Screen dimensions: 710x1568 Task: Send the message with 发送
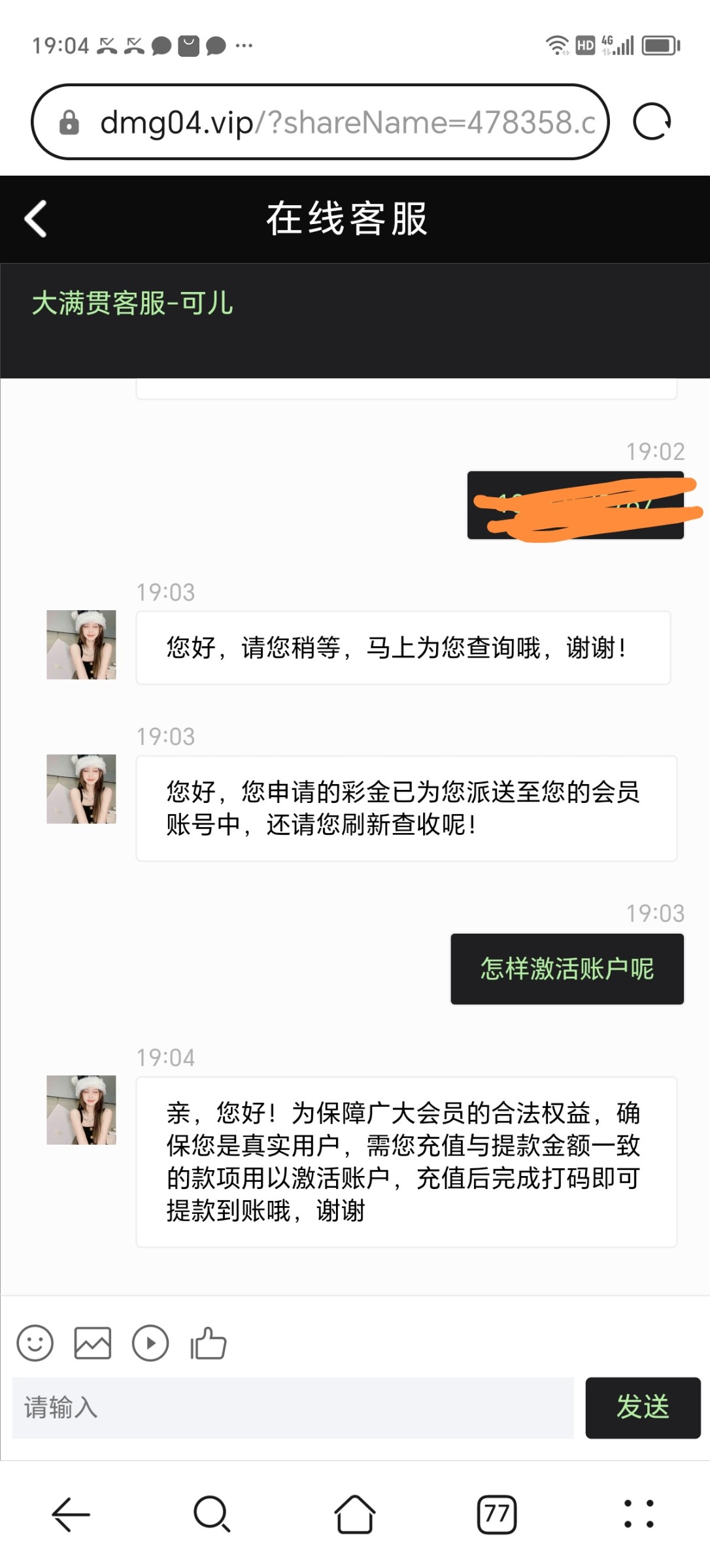(x=643, y=1408)
